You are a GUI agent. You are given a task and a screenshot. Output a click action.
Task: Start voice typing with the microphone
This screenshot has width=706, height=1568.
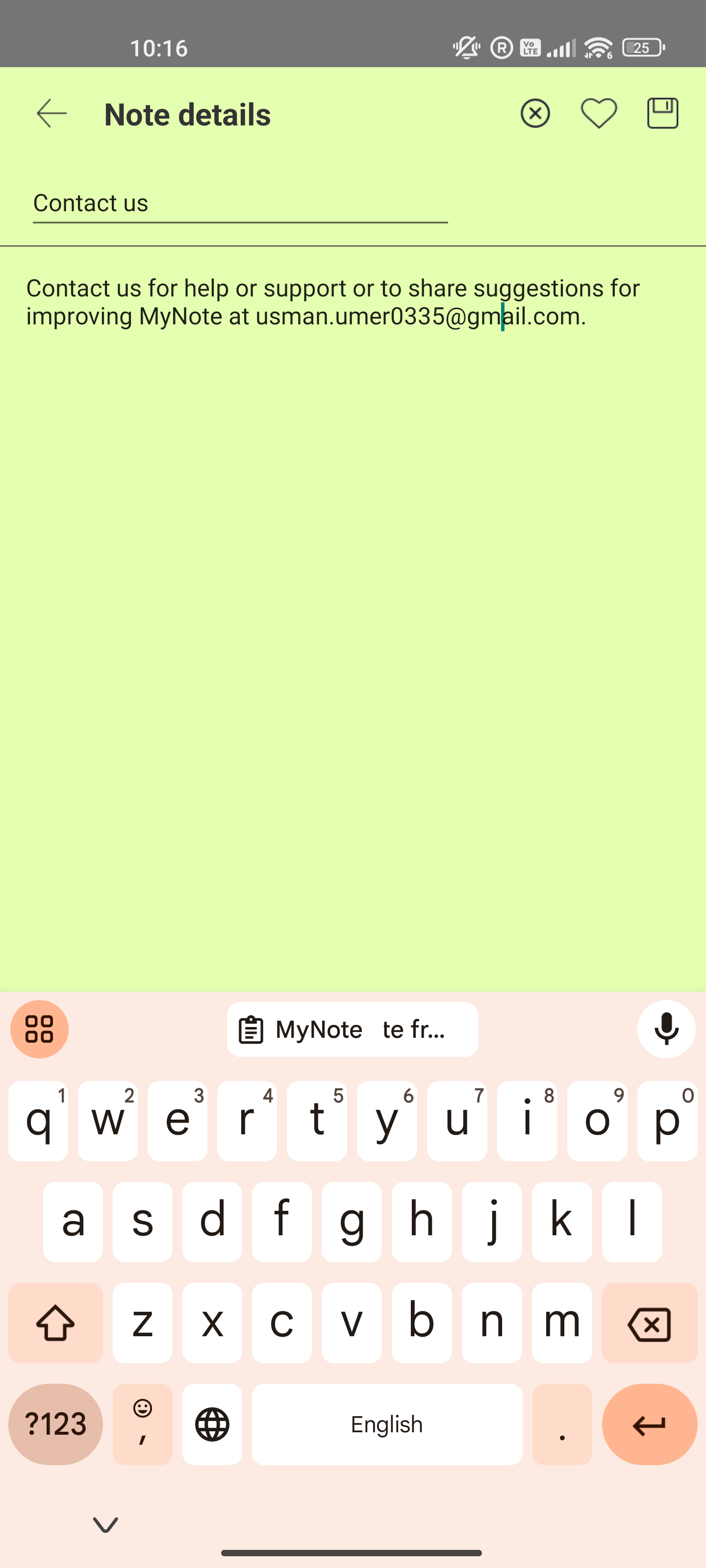[x=666, y=1029]
